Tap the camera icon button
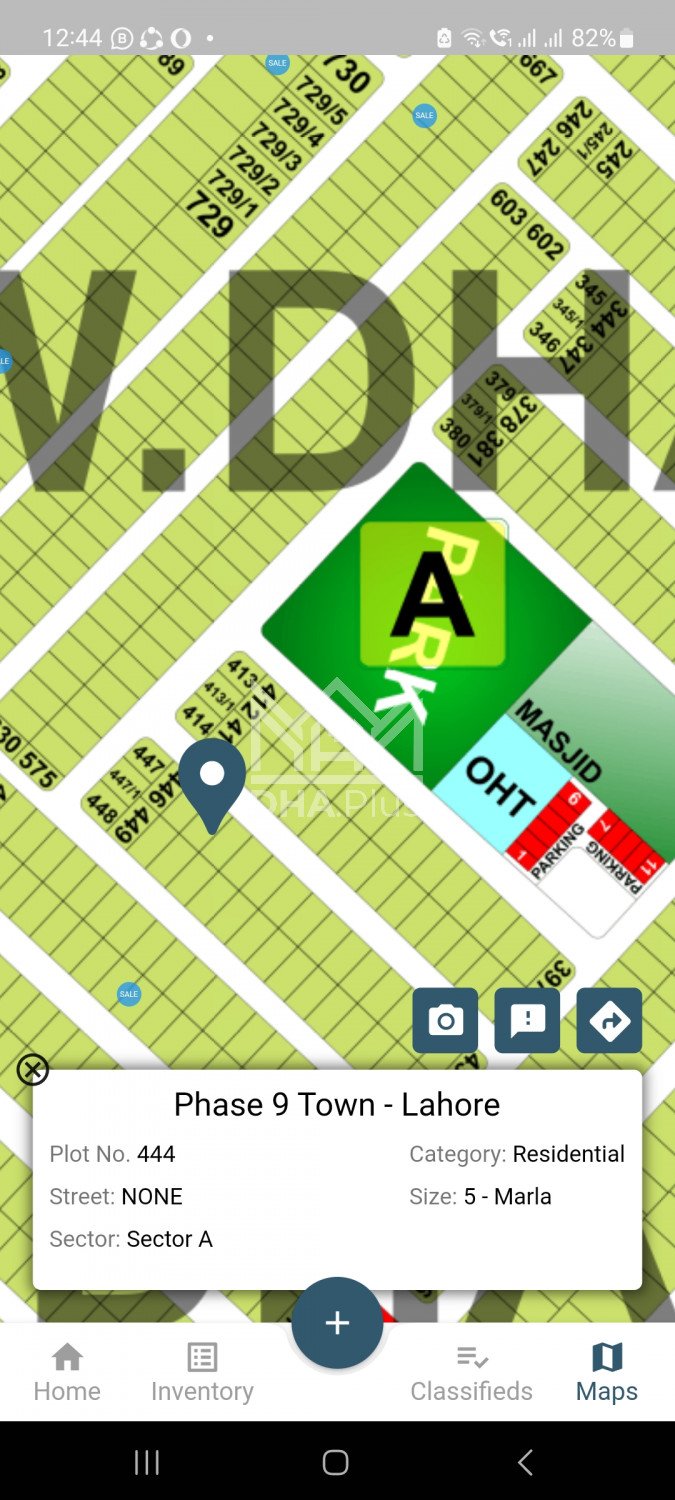675x1500 pixels. coord(445,1020)
